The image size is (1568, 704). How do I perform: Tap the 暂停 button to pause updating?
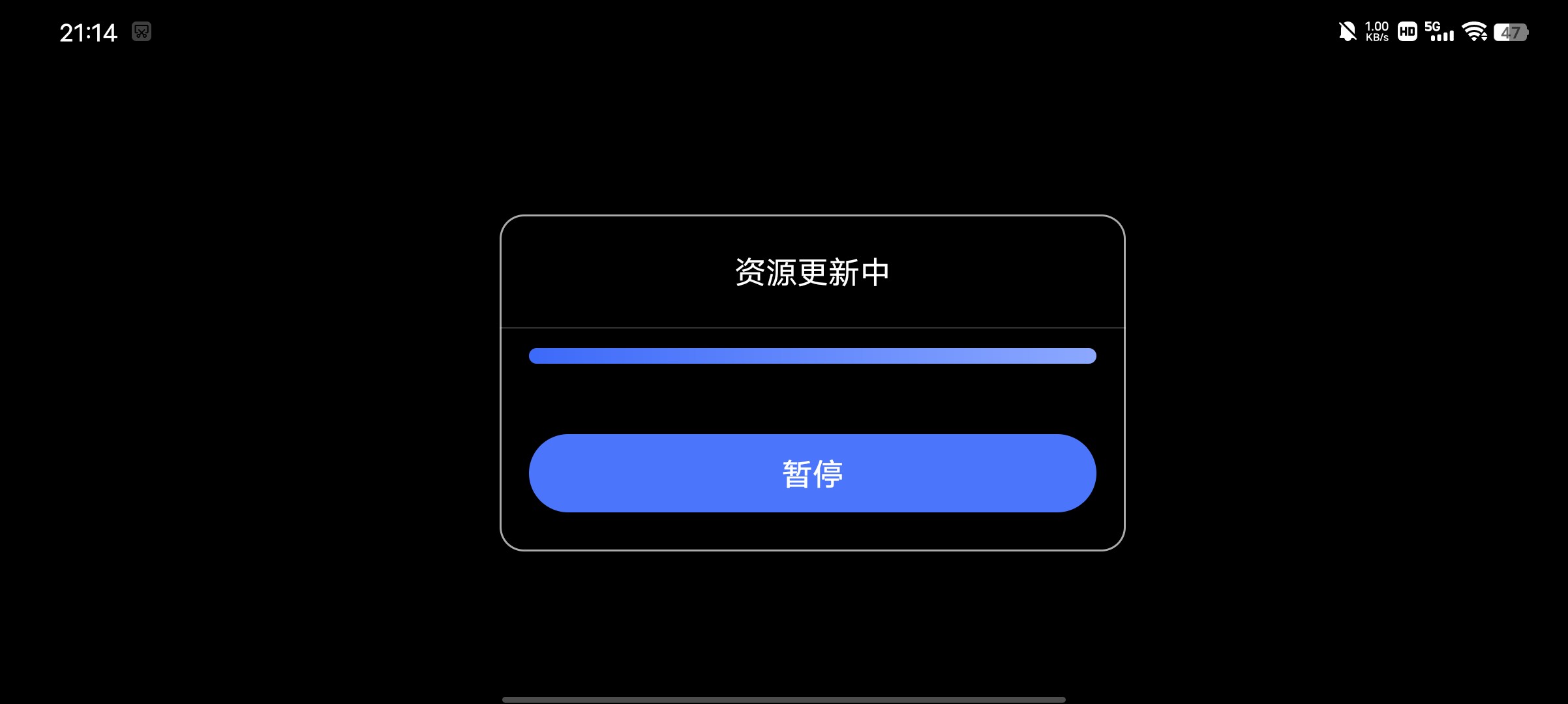pyautogui.click(x=812, y=473)
